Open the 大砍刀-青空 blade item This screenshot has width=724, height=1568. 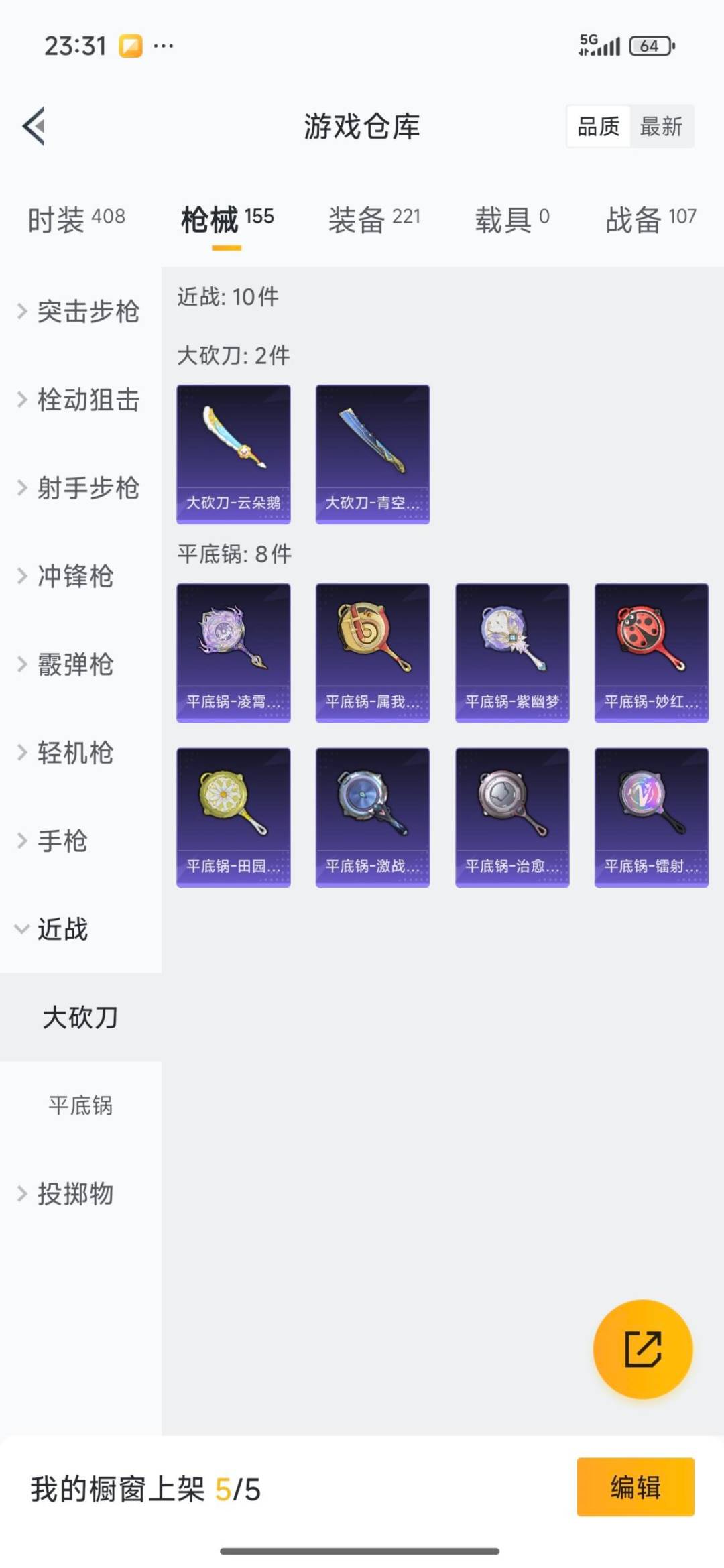(x=372, y=453)
